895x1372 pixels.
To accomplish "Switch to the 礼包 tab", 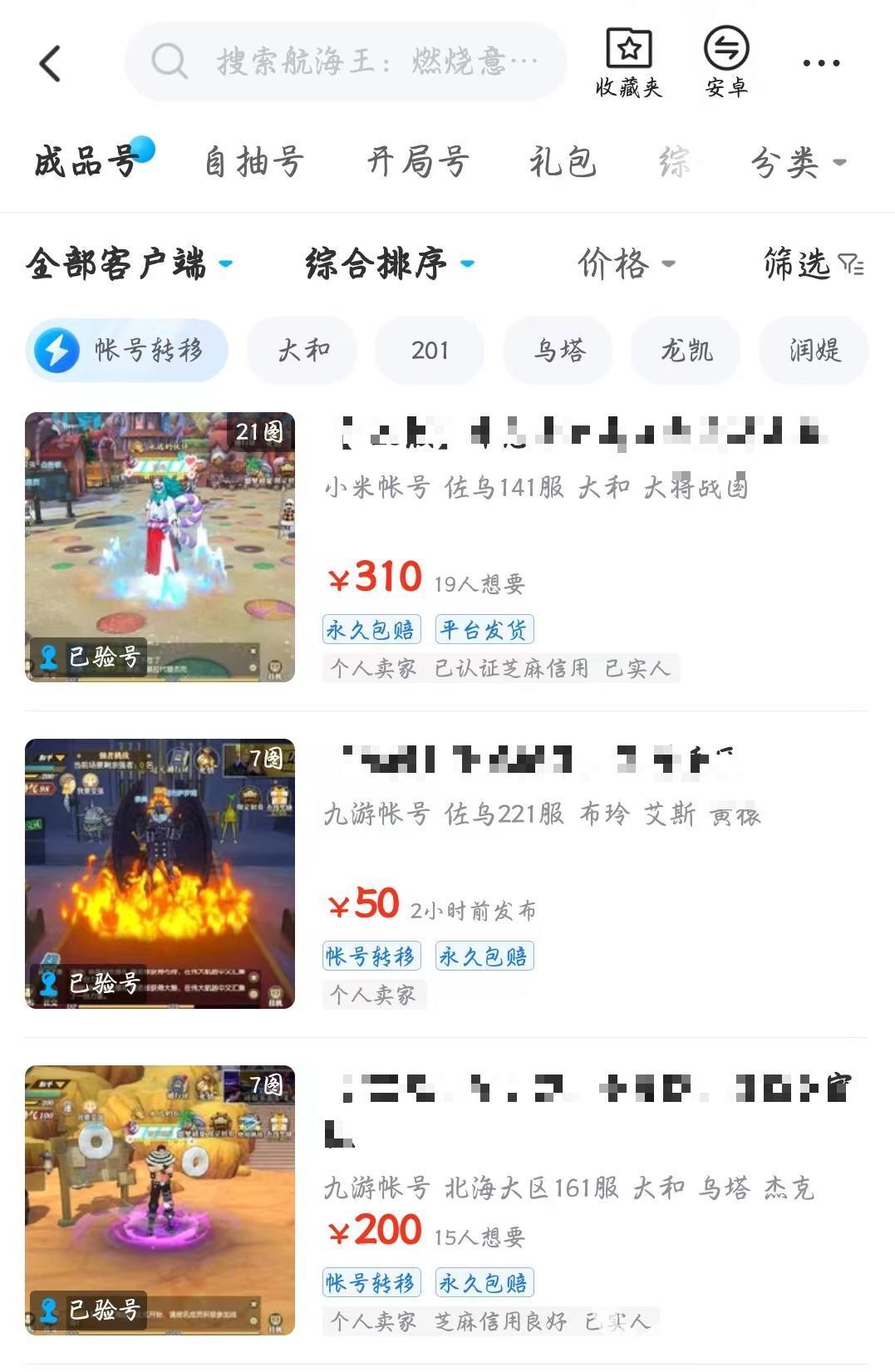I will [563, 161].
